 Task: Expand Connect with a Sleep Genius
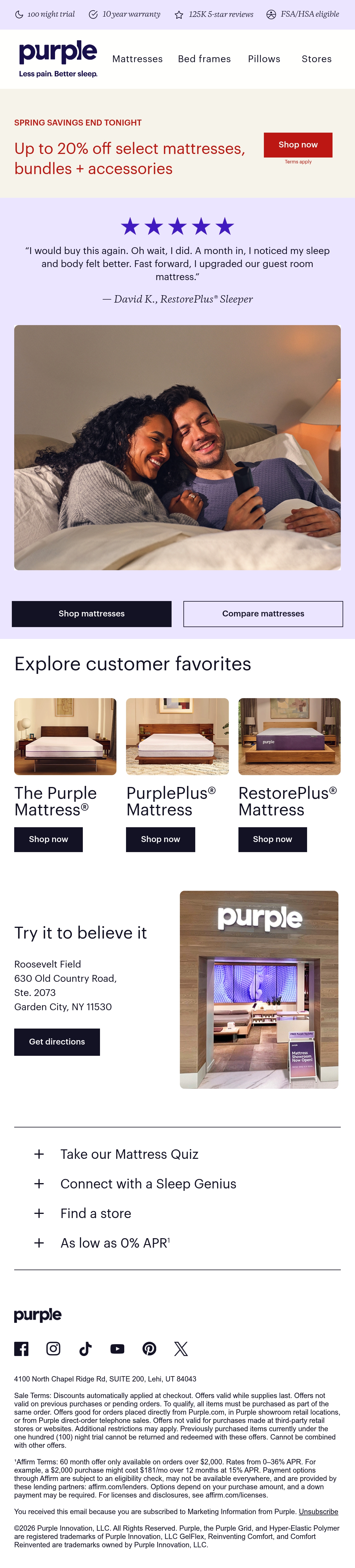(177, 1183)
